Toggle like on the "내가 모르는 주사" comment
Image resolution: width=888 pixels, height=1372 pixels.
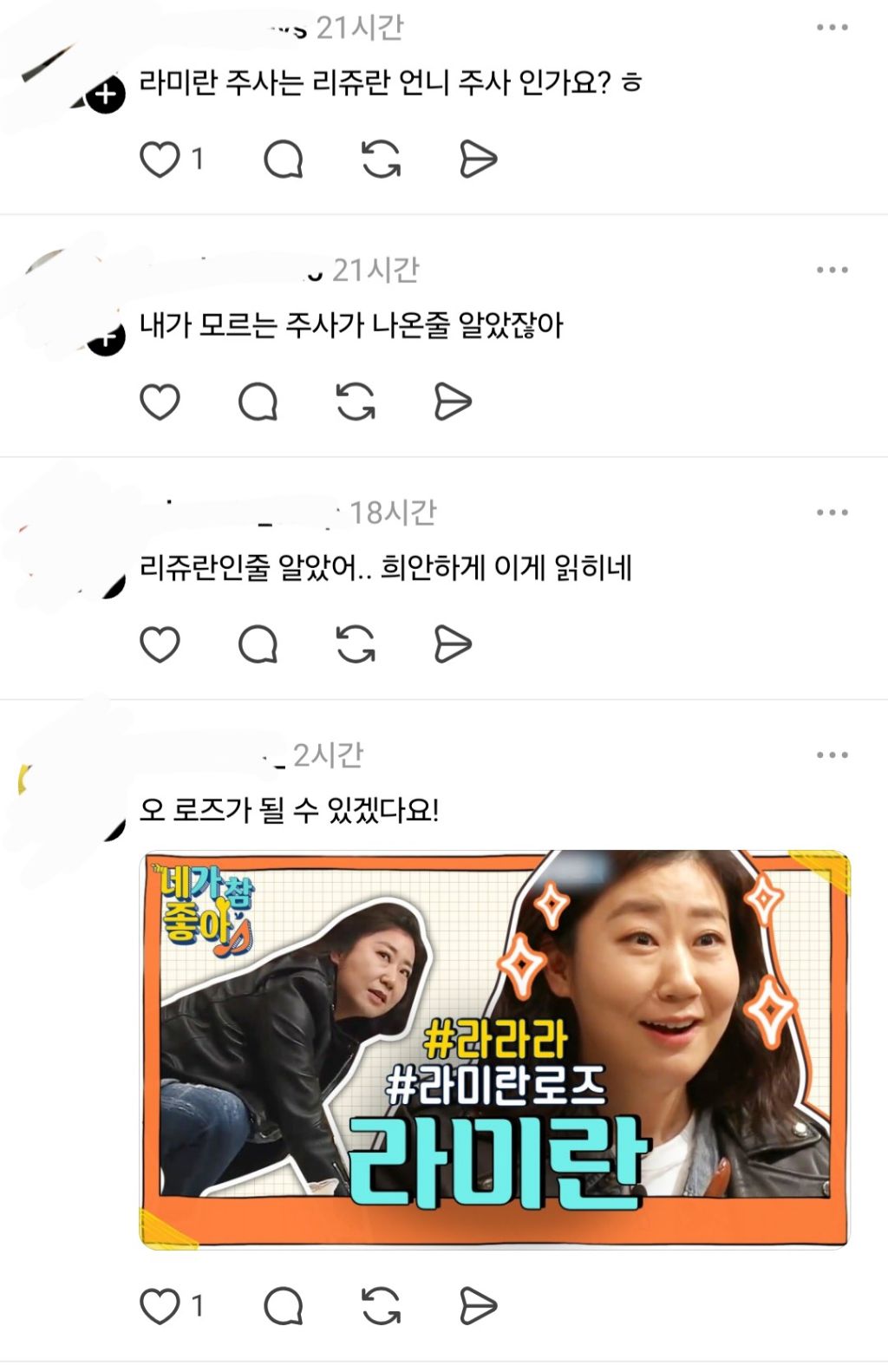[159, 401]
